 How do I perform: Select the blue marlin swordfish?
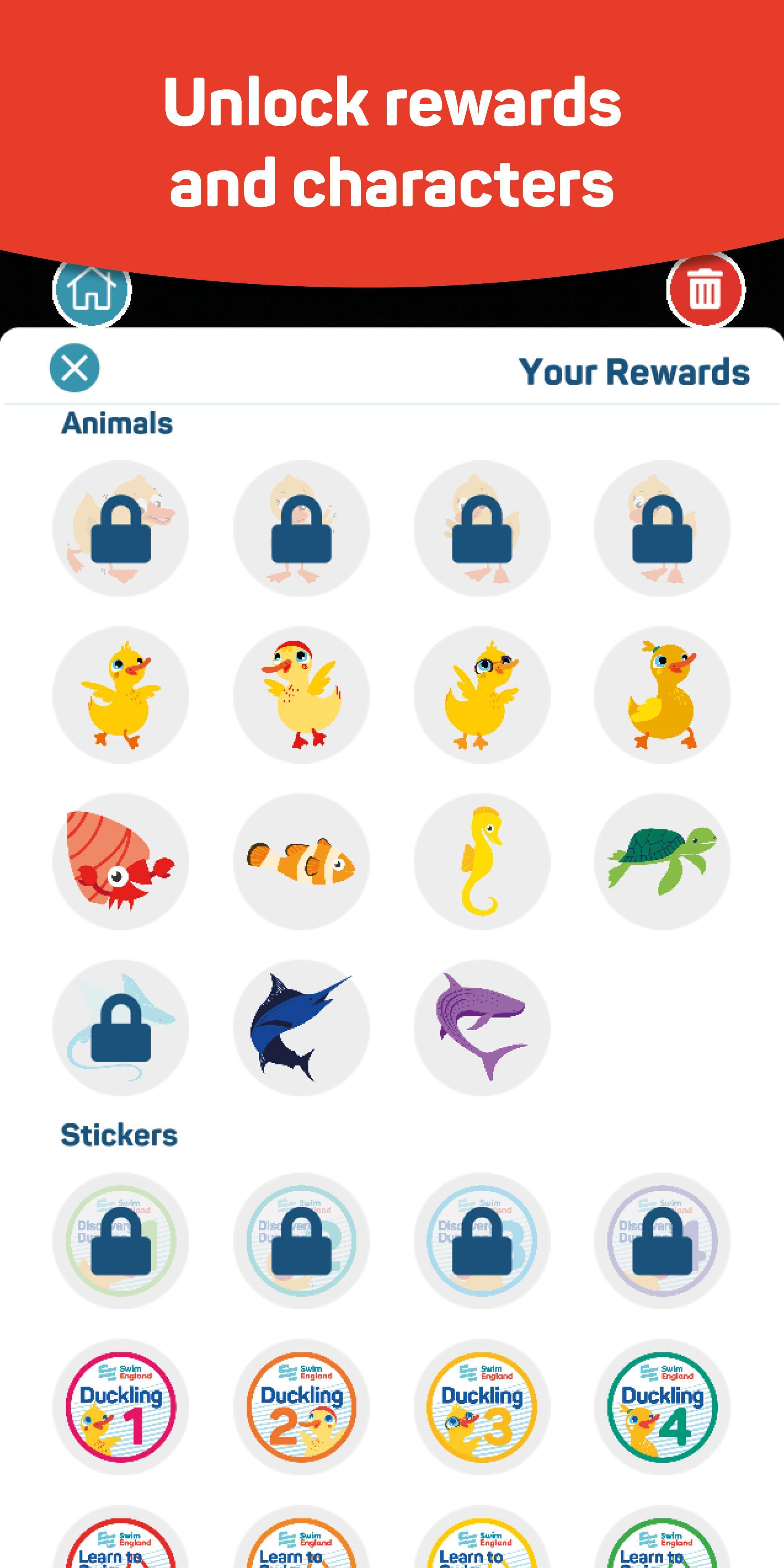(301, 1028)
